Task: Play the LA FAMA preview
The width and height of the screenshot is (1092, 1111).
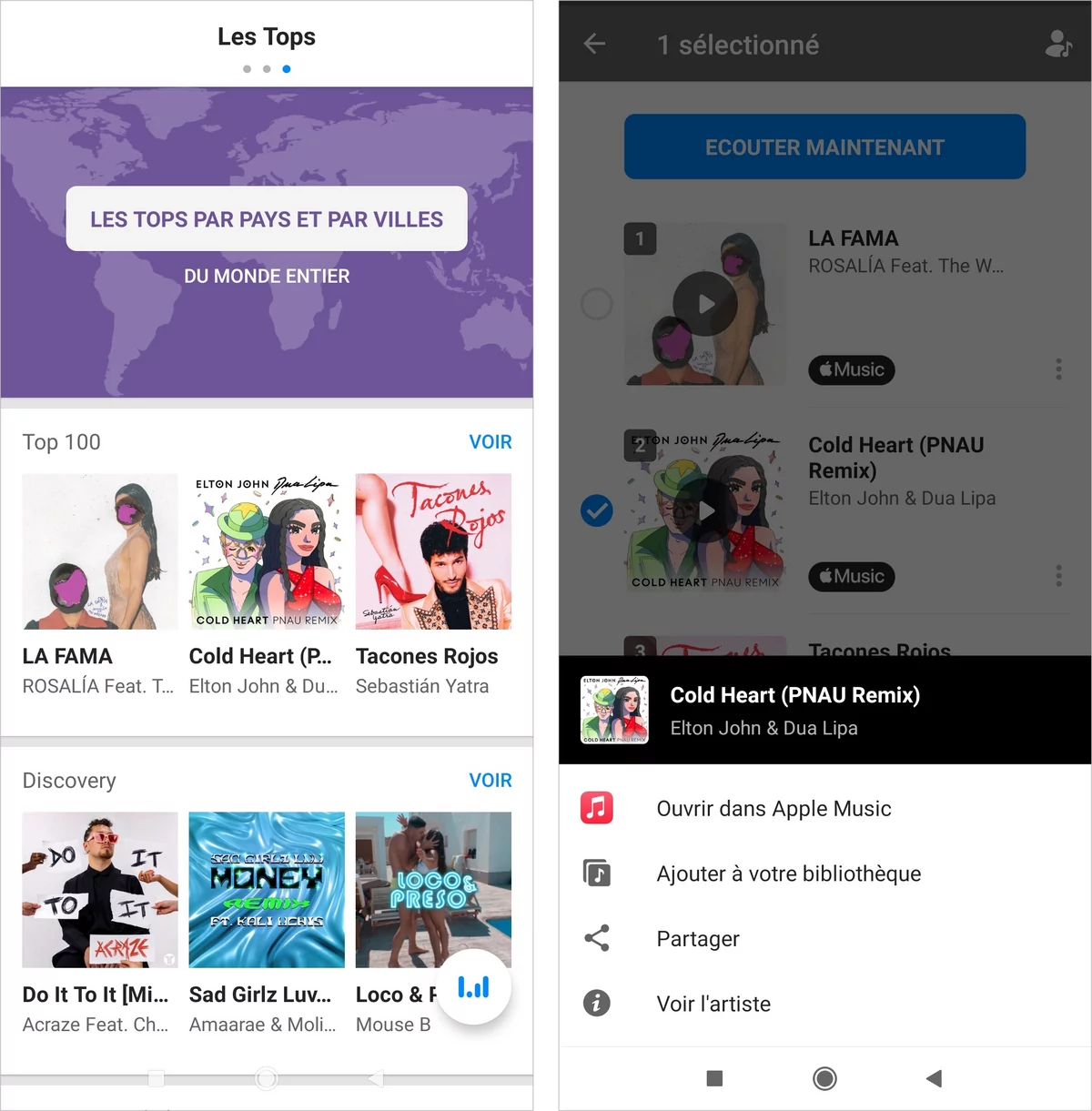Action: coord(705,304)
